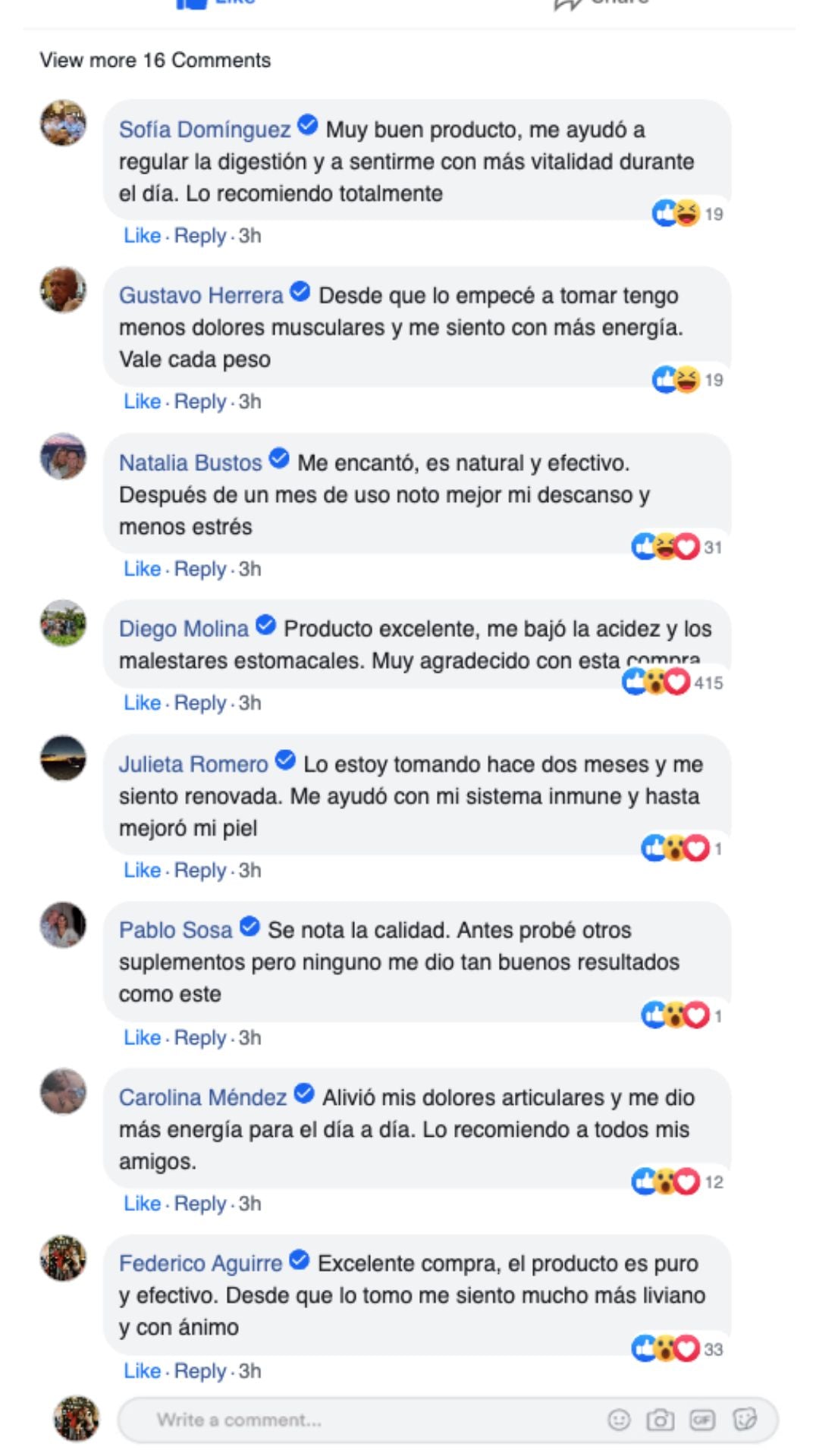
Task: Reply to Julieta Romero's comment
Action: click(200, 871)
